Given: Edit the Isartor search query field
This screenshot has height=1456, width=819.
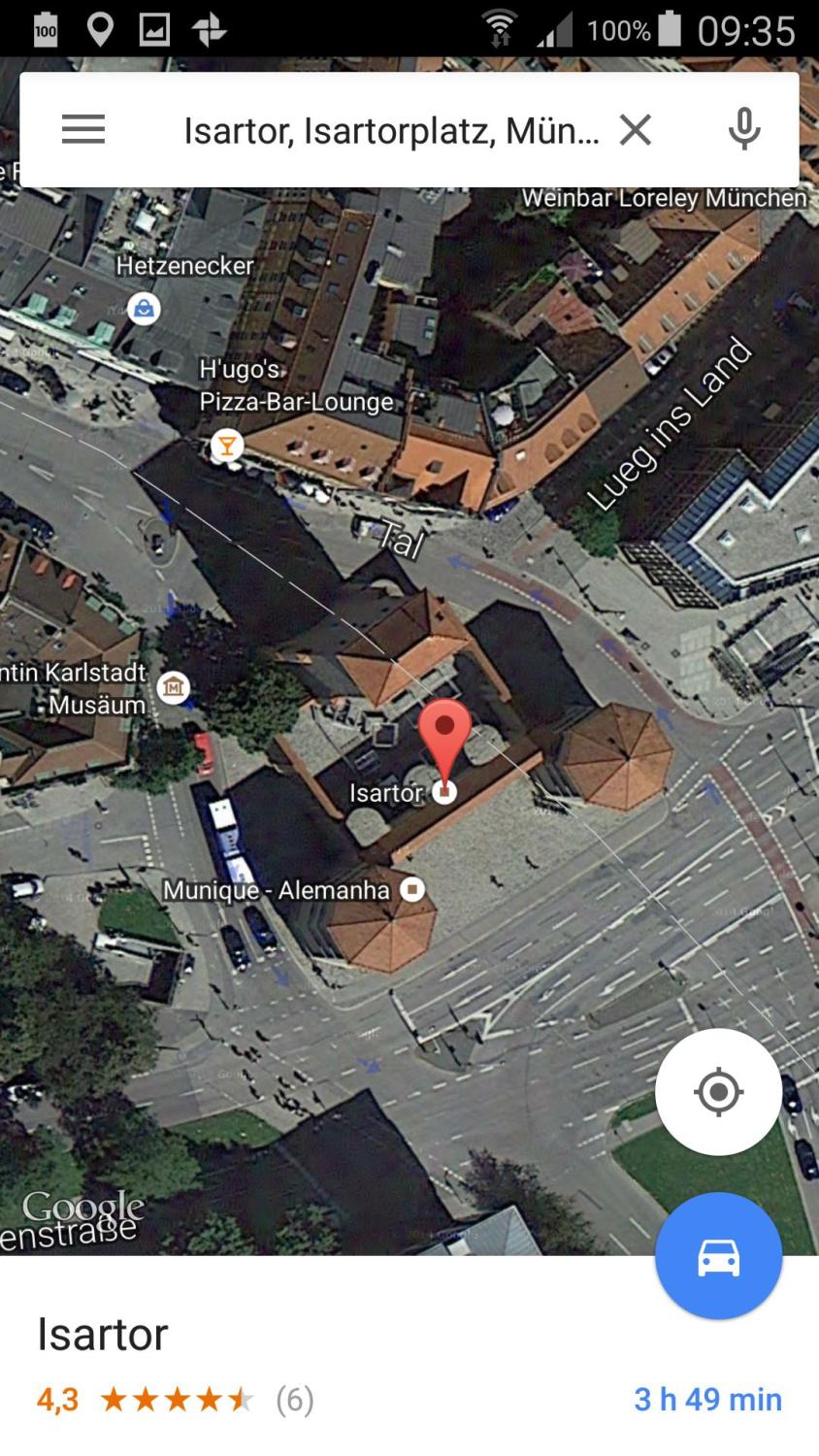Looking at the screenshot, I should [391, 129].
